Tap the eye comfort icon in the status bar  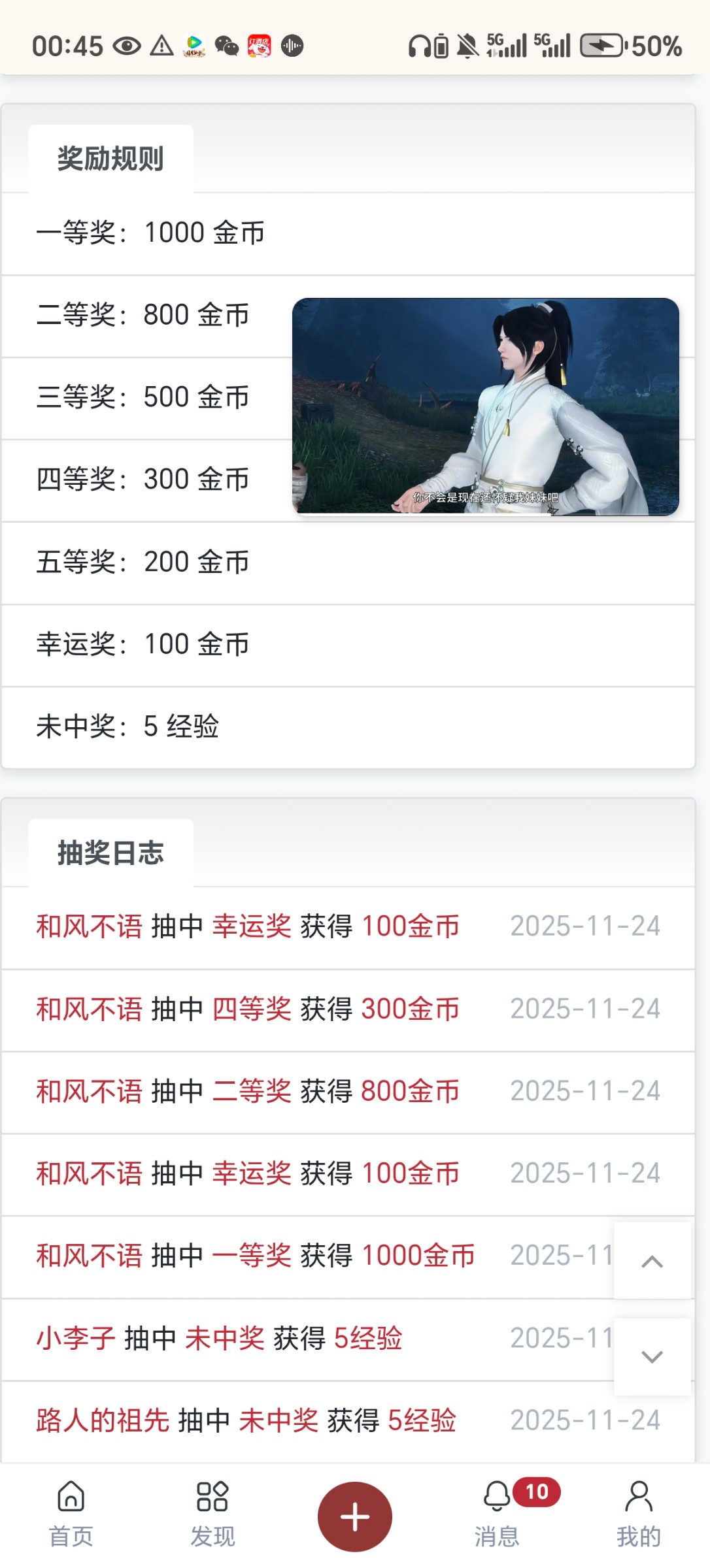tap(127, 46)
